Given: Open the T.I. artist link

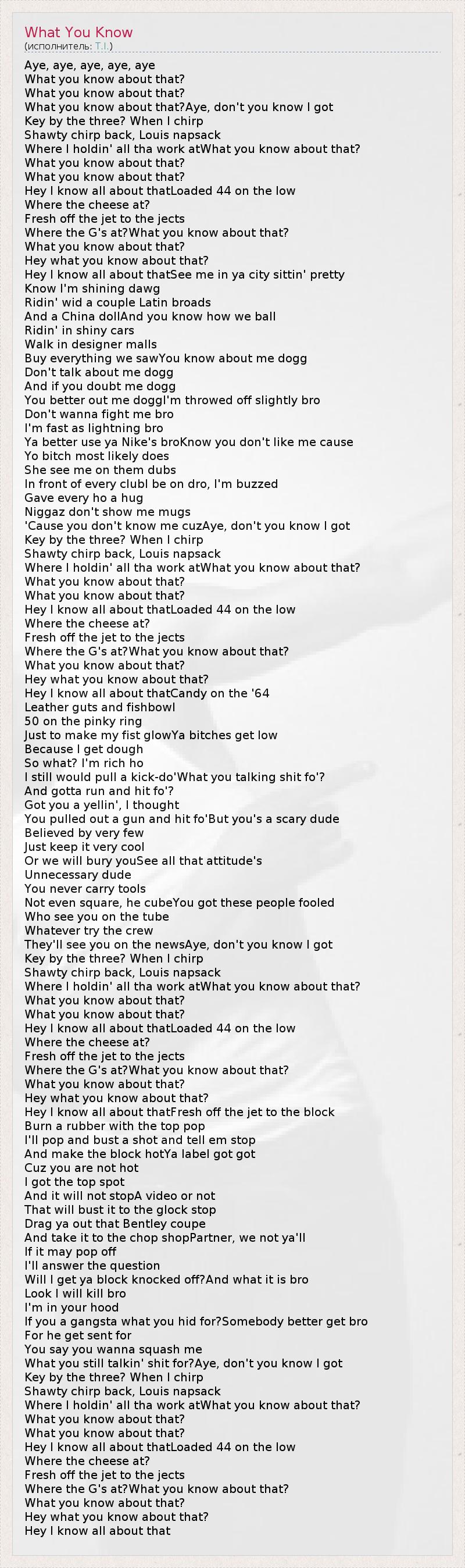Looking at the screenshot, I should click(x=102, y=47).
